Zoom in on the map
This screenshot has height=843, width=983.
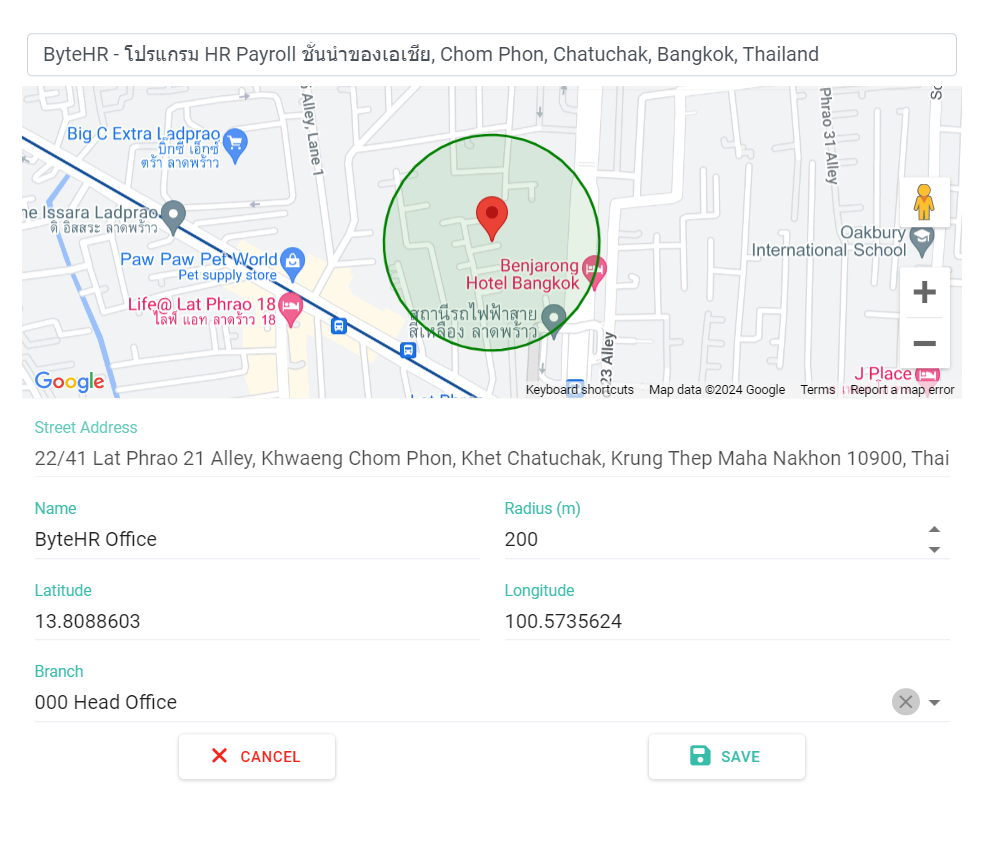click(924, 292)
